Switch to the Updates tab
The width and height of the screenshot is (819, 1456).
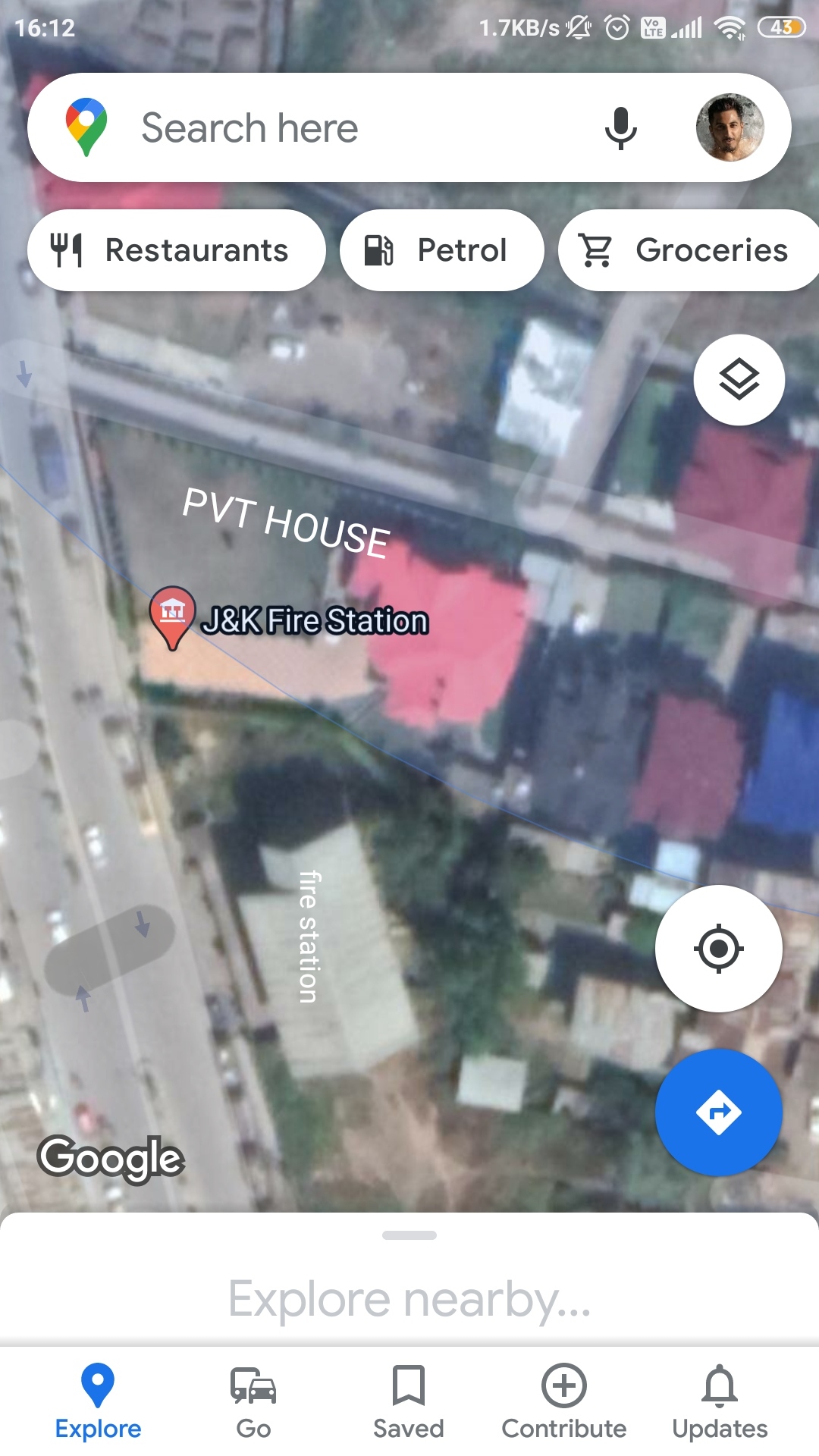[720, 1401]
